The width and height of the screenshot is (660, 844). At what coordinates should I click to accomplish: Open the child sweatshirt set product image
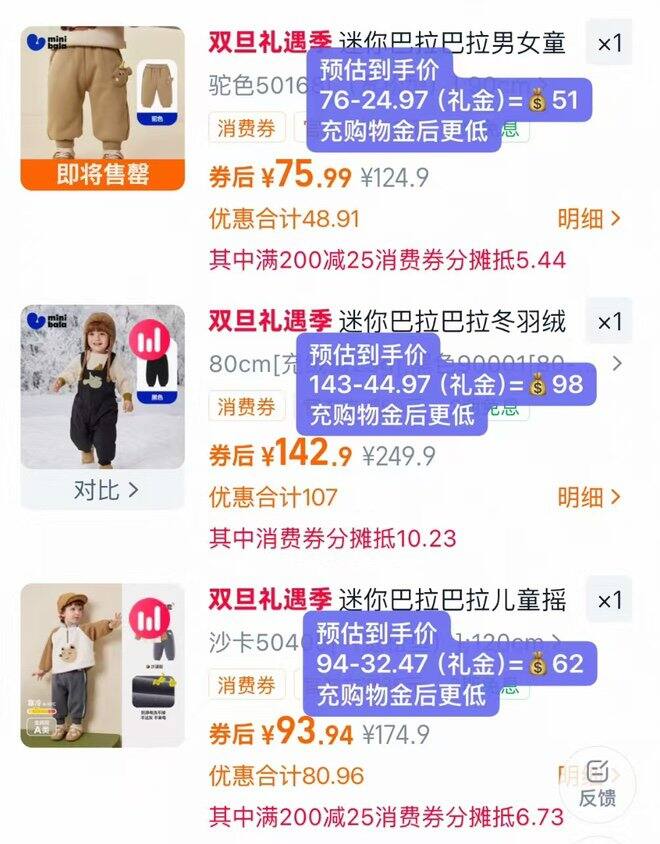[103, 665]
